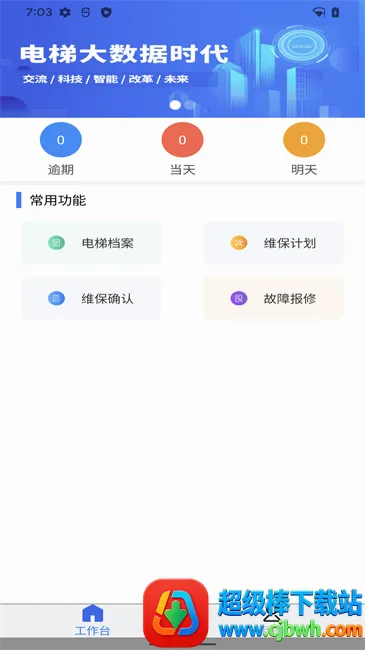The image size is (365, 650).
Task: Open 故障报修 fault repair
Action: [x=274, y=298]
